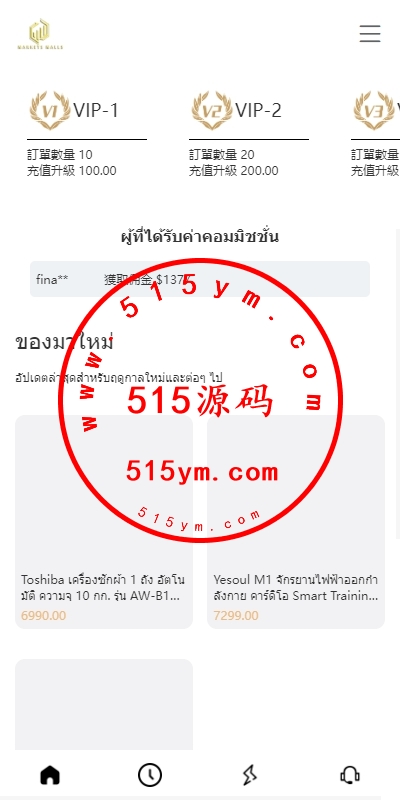Open the Yesoul M1 exercise bike card

(x=296, y=522)
